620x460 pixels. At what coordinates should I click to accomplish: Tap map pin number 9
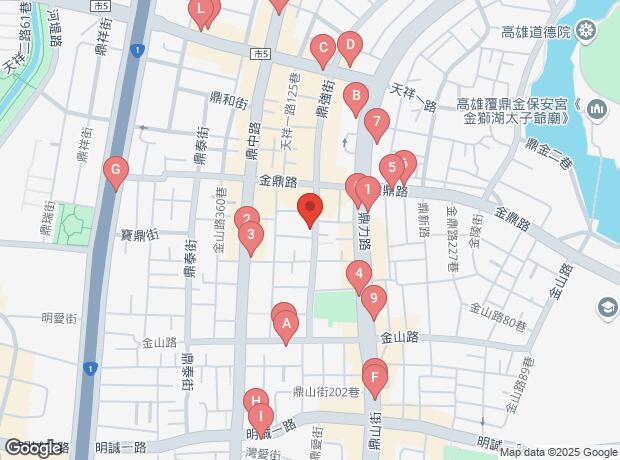(373, 298)
